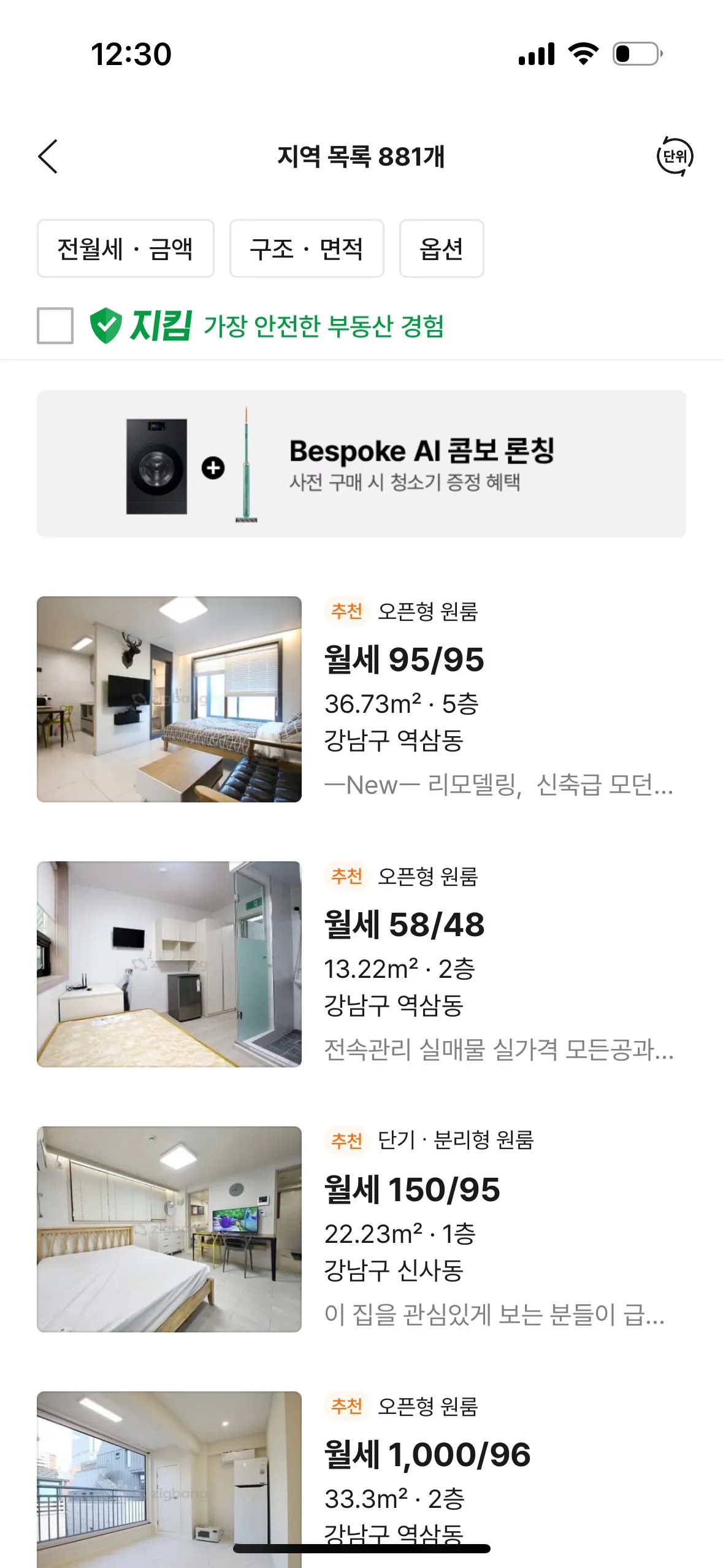This screenshot has width=723, height=1568.
Task: Toggle the area unit (단위) icon
Action: (675, 156)
